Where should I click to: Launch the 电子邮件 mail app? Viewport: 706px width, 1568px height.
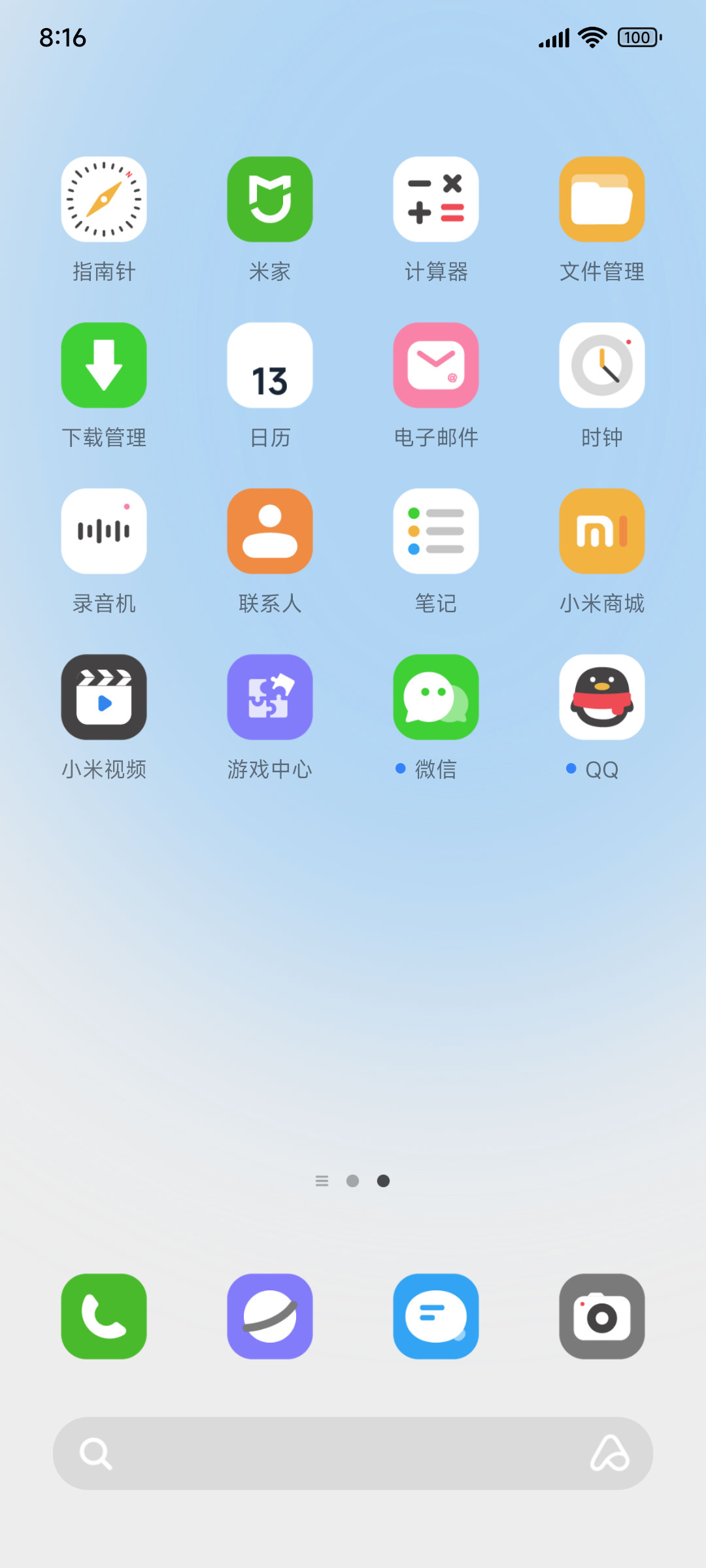click(436, 365)
